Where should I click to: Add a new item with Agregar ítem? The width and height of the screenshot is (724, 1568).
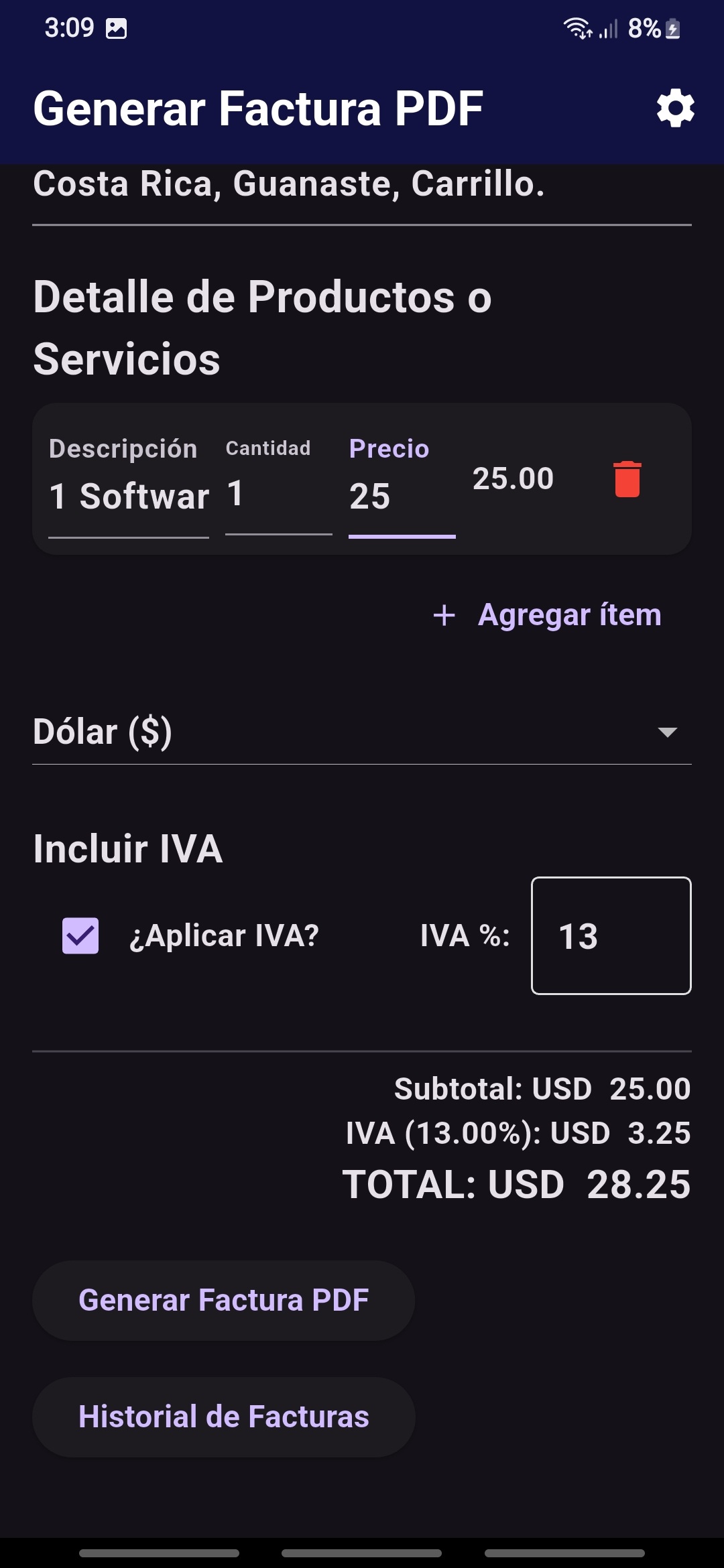(x=548, y=614)
